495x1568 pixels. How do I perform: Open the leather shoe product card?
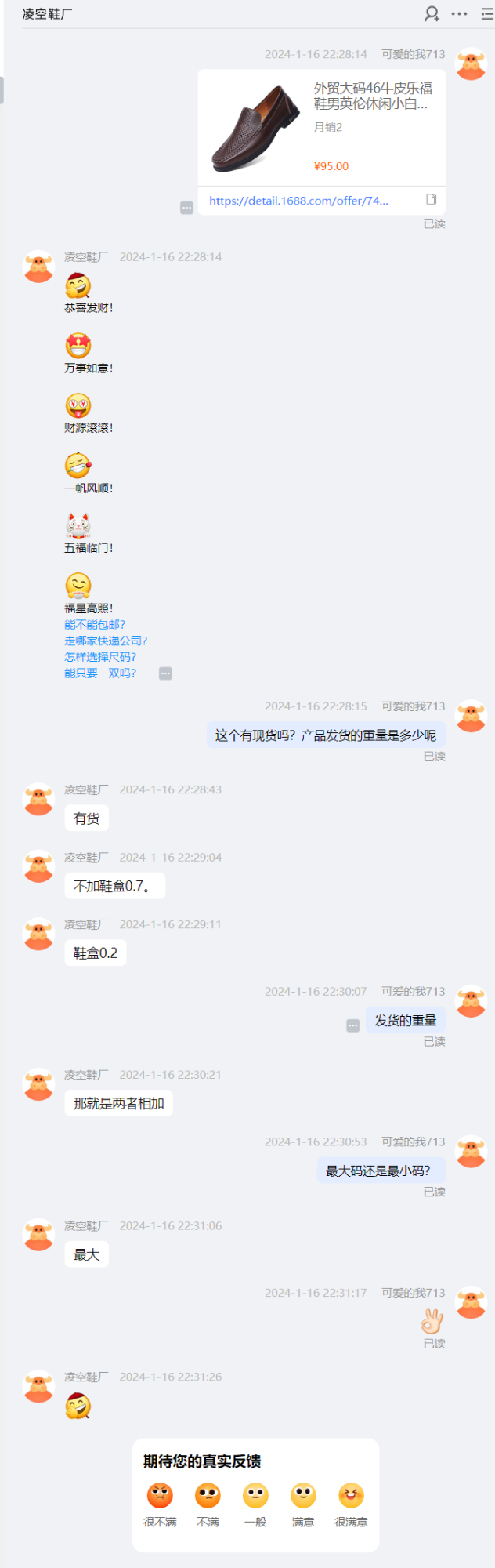click(321, 127)
